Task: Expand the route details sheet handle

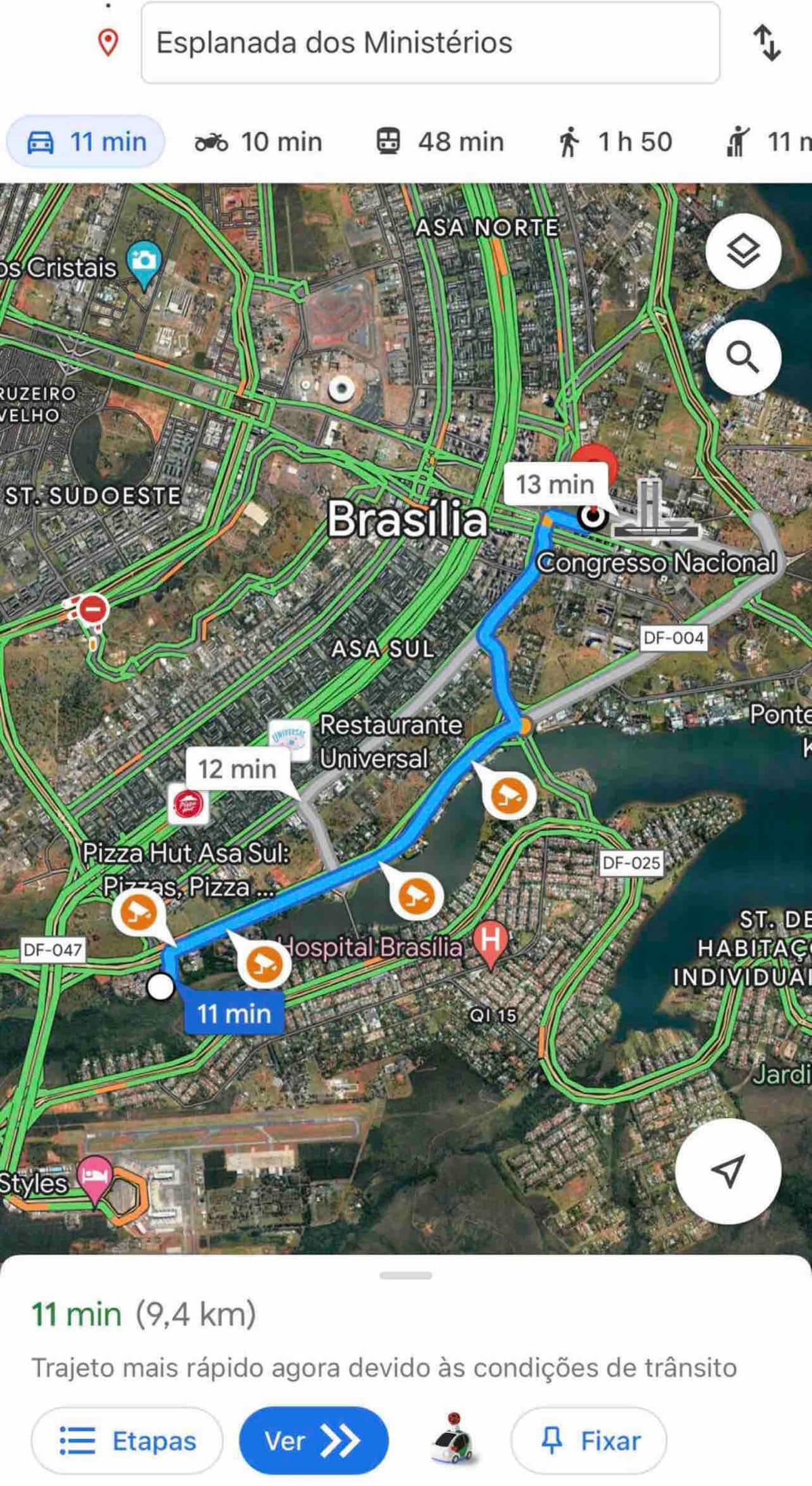Action: point(406,1275)
